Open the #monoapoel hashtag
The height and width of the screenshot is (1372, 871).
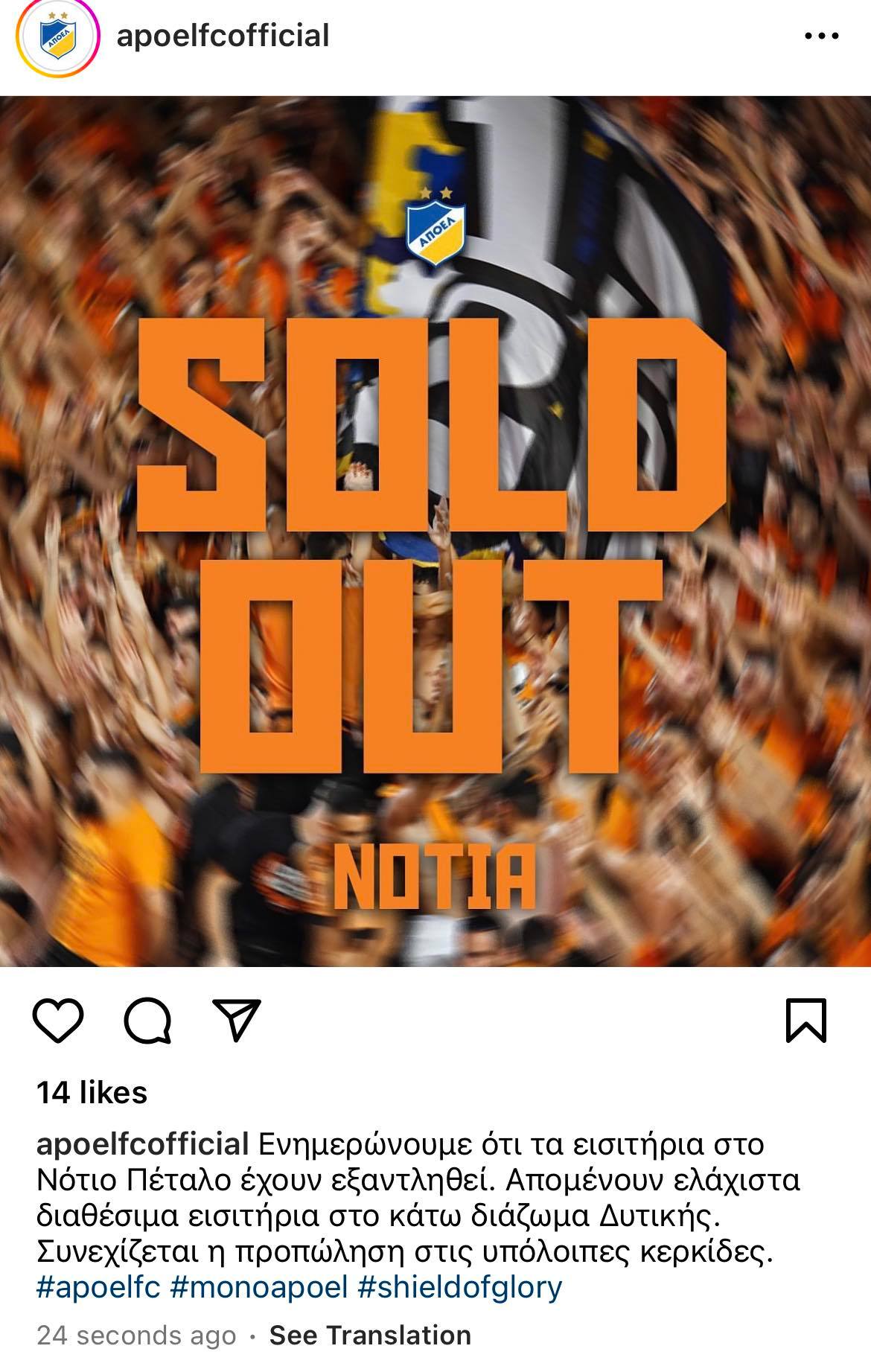(x=259, y=1286)
